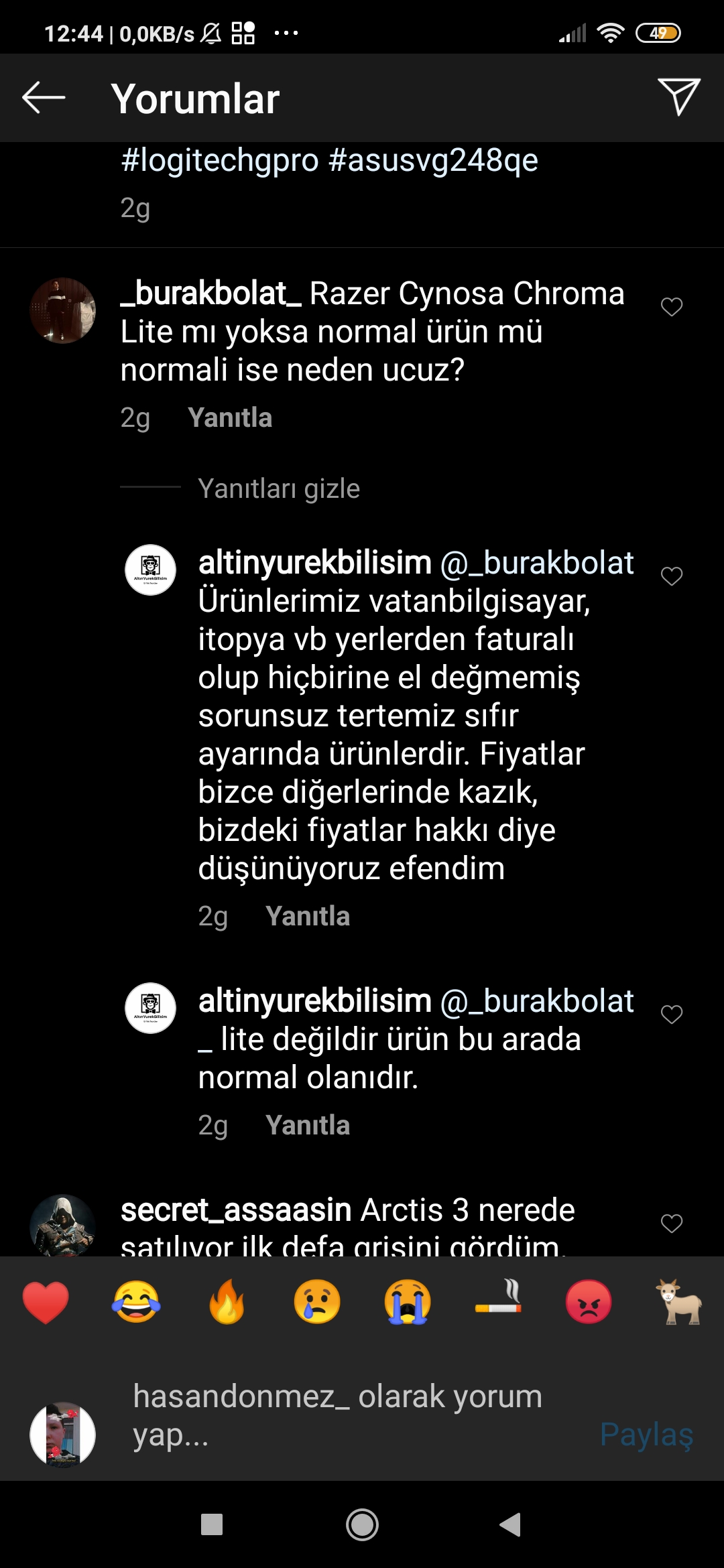The image size is (724, 1568).
Task: Post the comment with Paylaş
Action: pyautogui.click(x=646, y=1435)
